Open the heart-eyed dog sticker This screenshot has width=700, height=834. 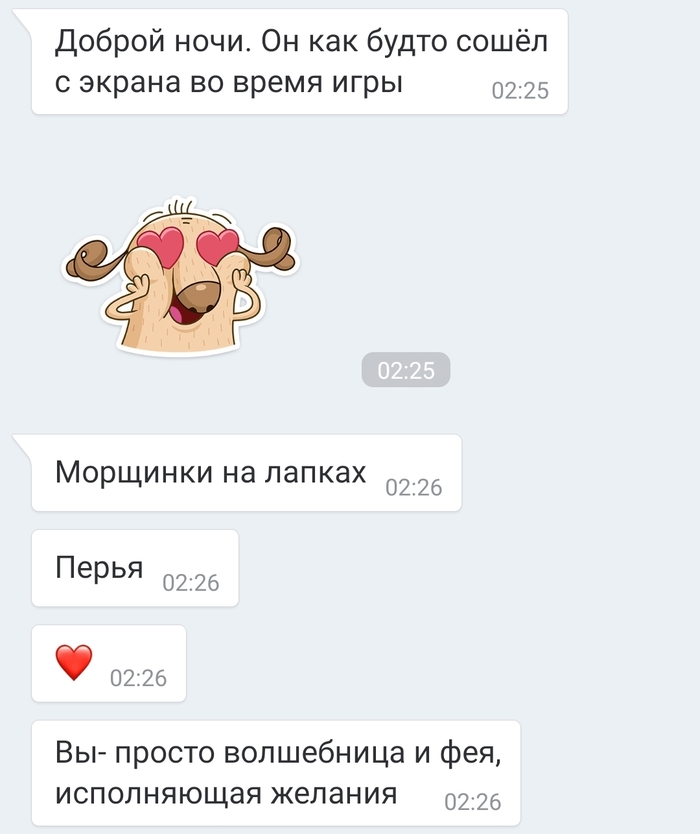pos(180,277)
